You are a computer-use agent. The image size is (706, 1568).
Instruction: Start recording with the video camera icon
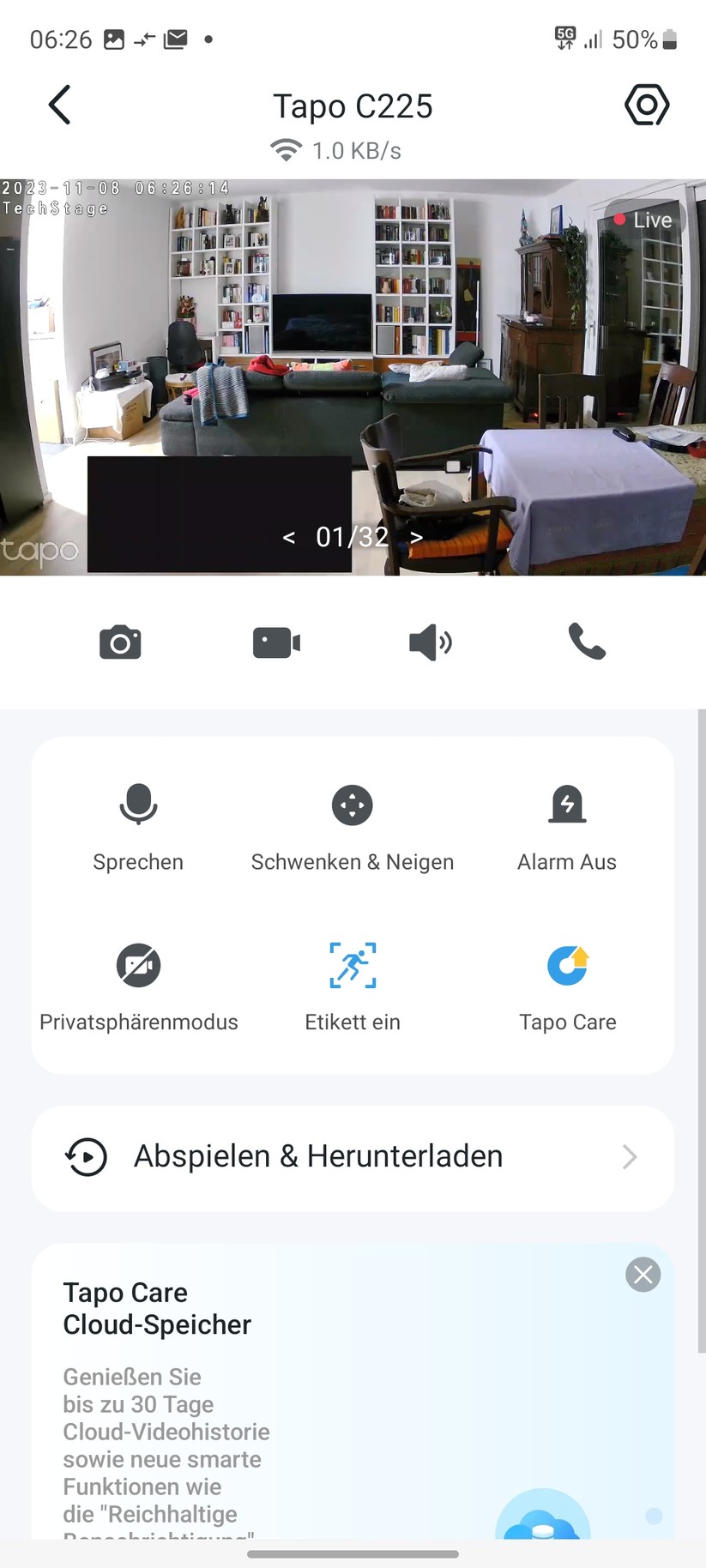point(275,642)
